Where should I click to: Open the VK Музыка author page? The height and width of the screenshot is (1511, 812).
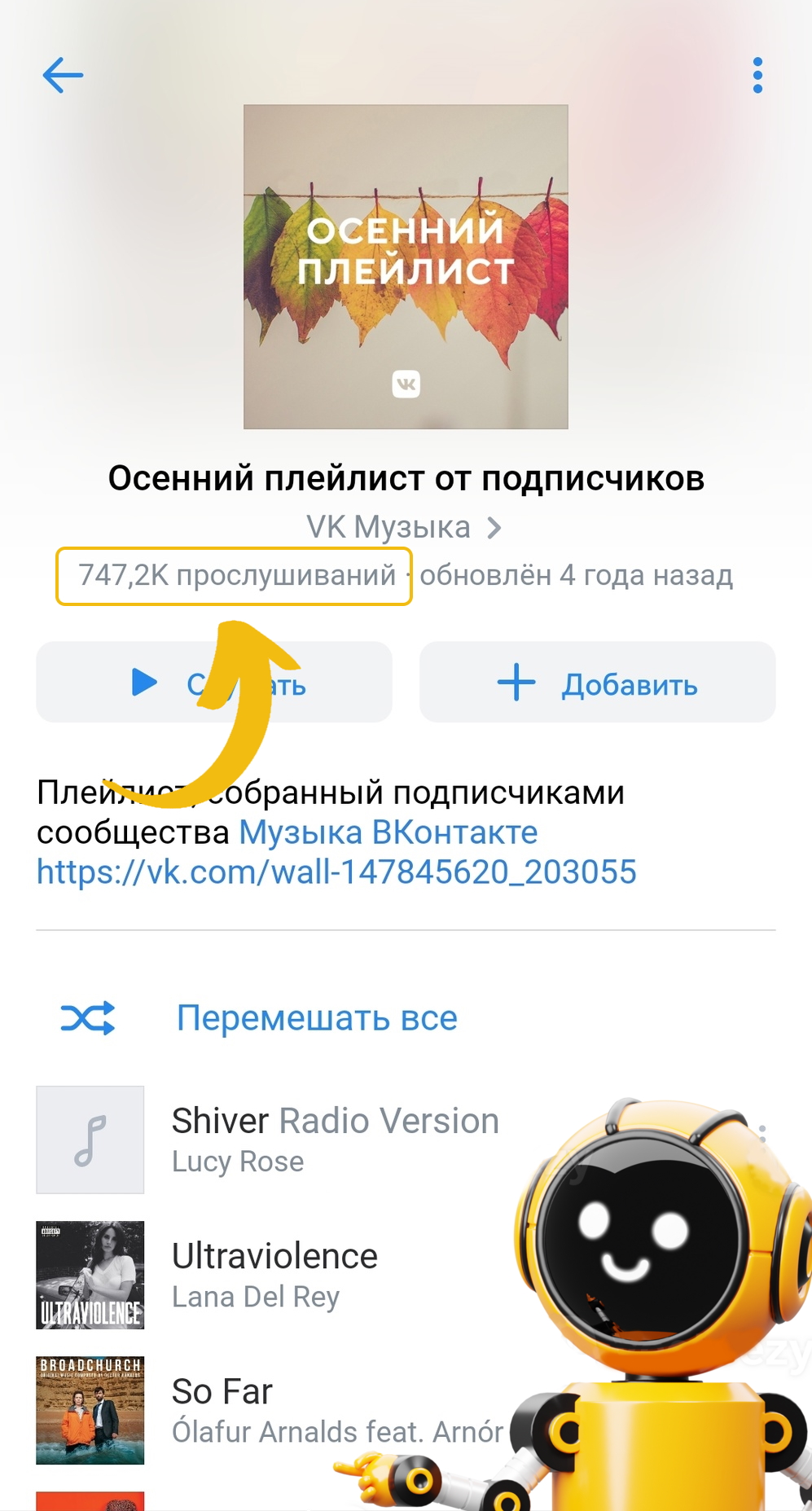coord(404,527)
